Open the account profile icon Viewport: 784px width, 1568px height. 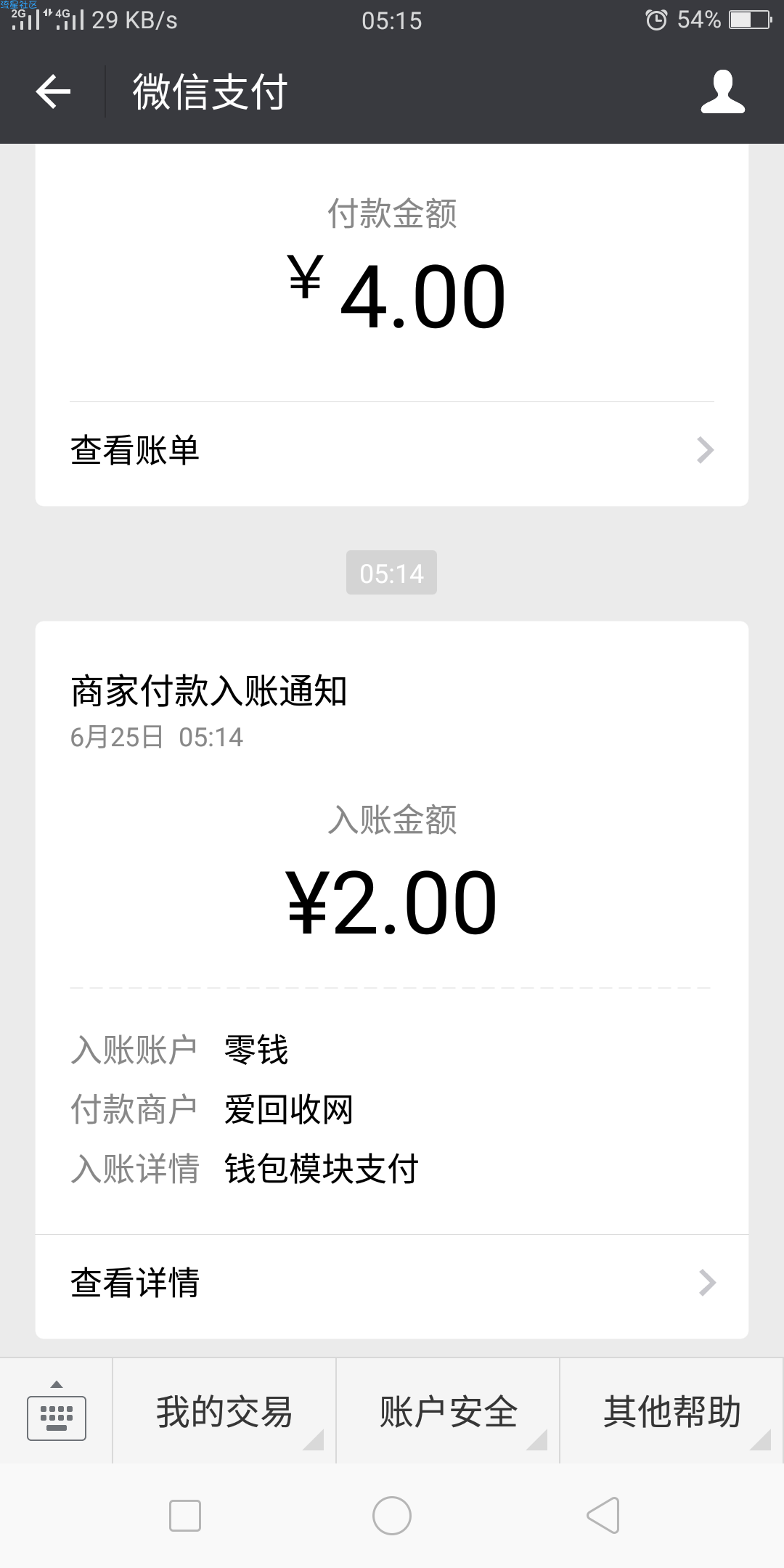(722, 91)
